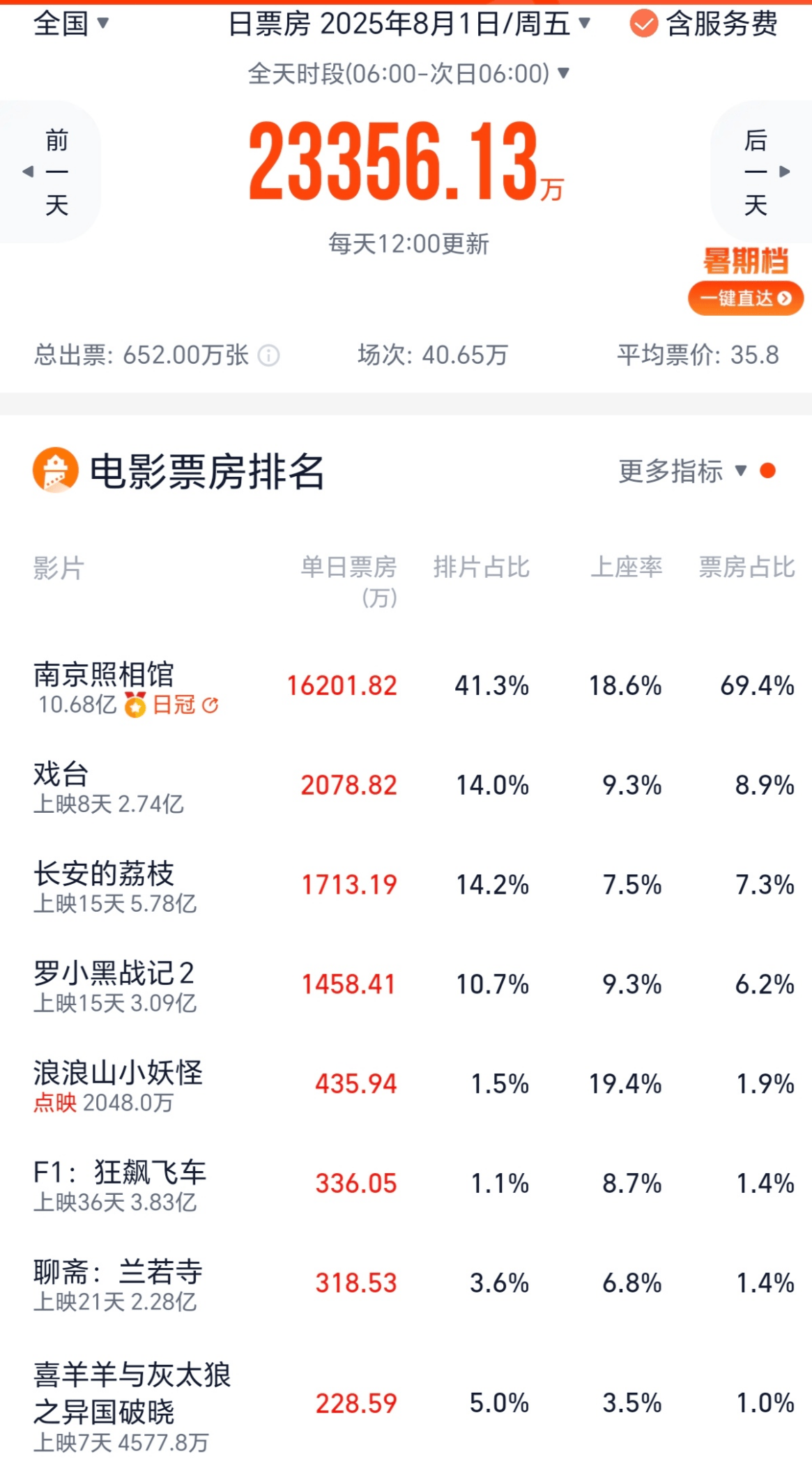Change the 全天时段 time range
The width and height of the screenshot is (812, 1466).
coord(409,73)
